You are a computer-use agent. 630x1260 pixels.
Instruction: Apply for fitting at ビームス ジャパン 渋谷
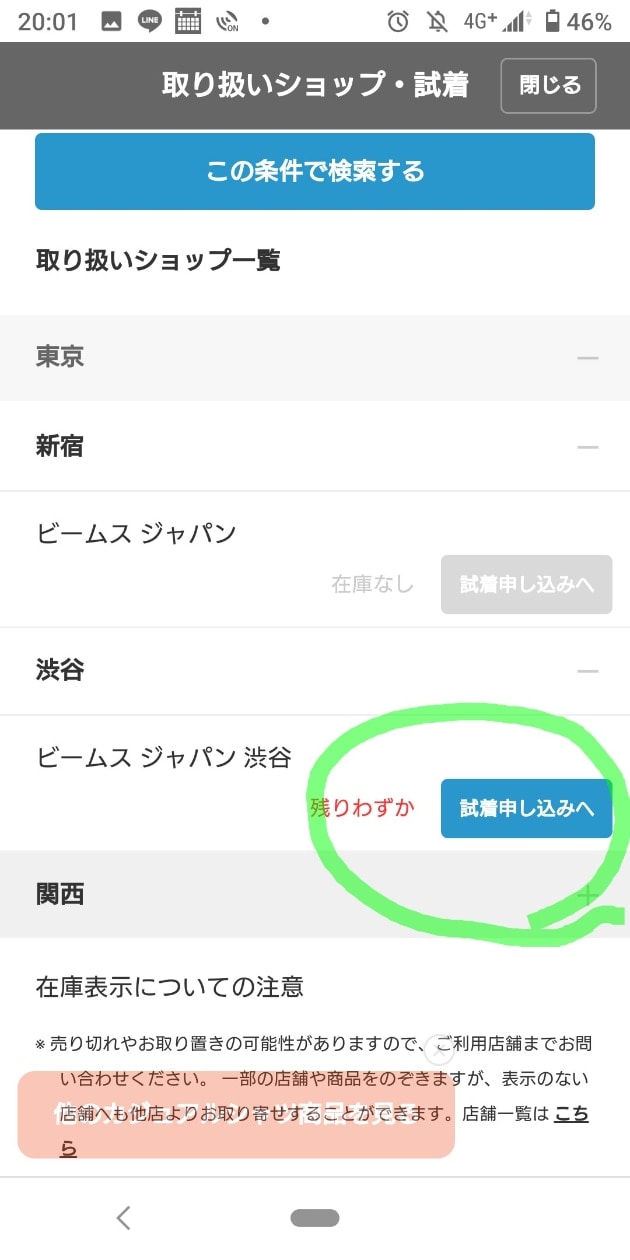pyautogui.click(x=526, y=808)
